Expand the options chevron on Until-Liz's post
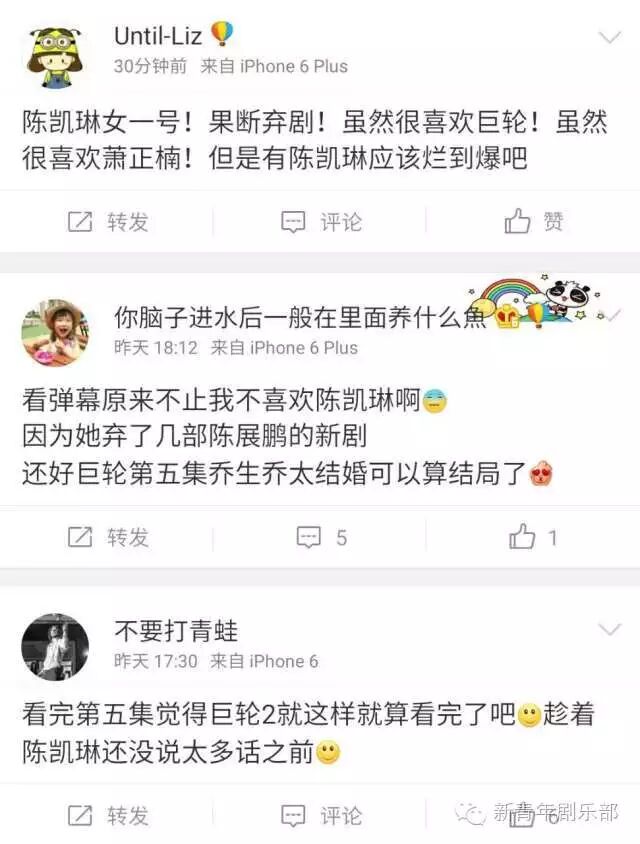640x844 pixels. 609,38
